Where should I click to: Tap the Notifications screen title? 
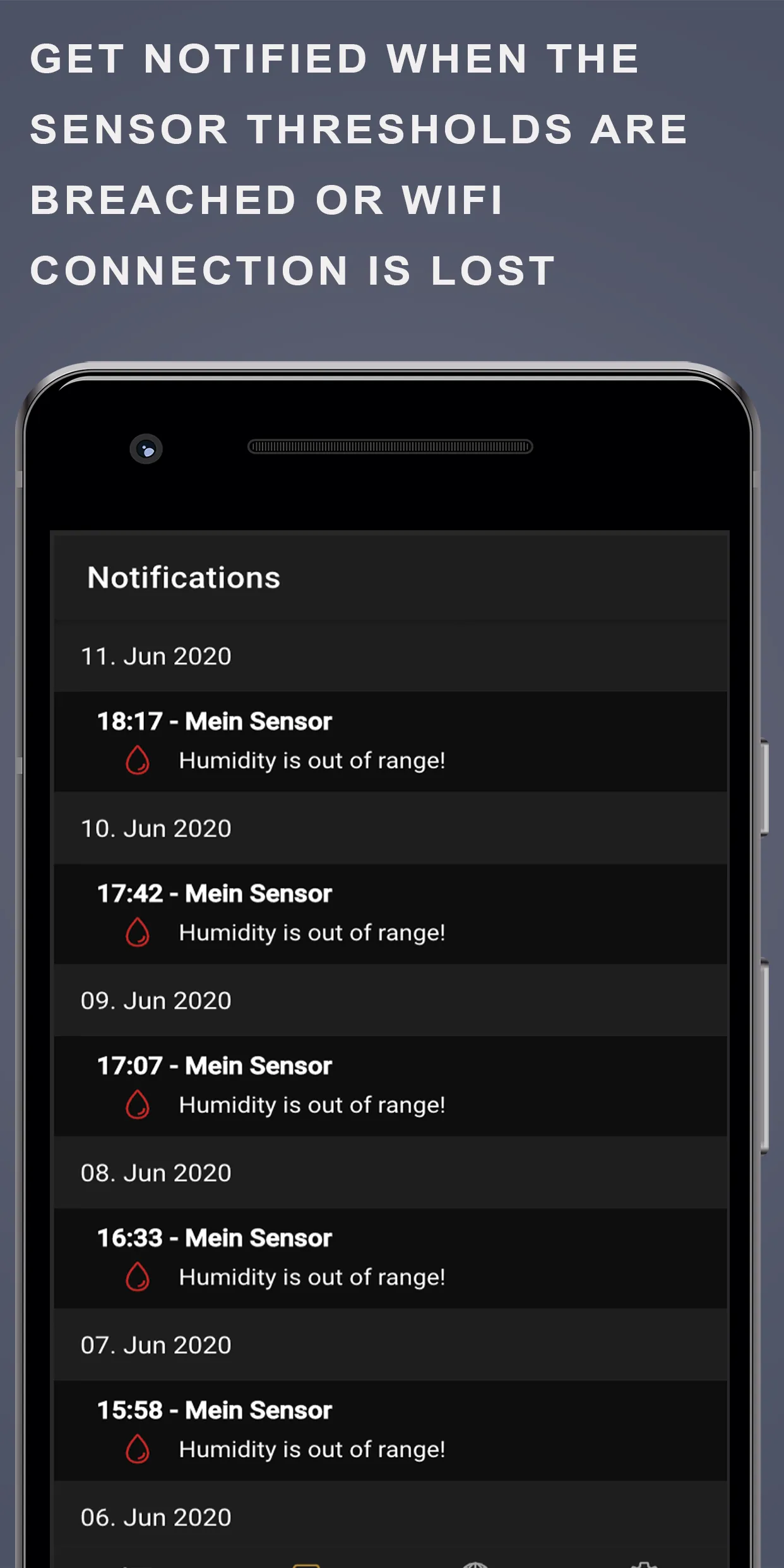(183, 576)
